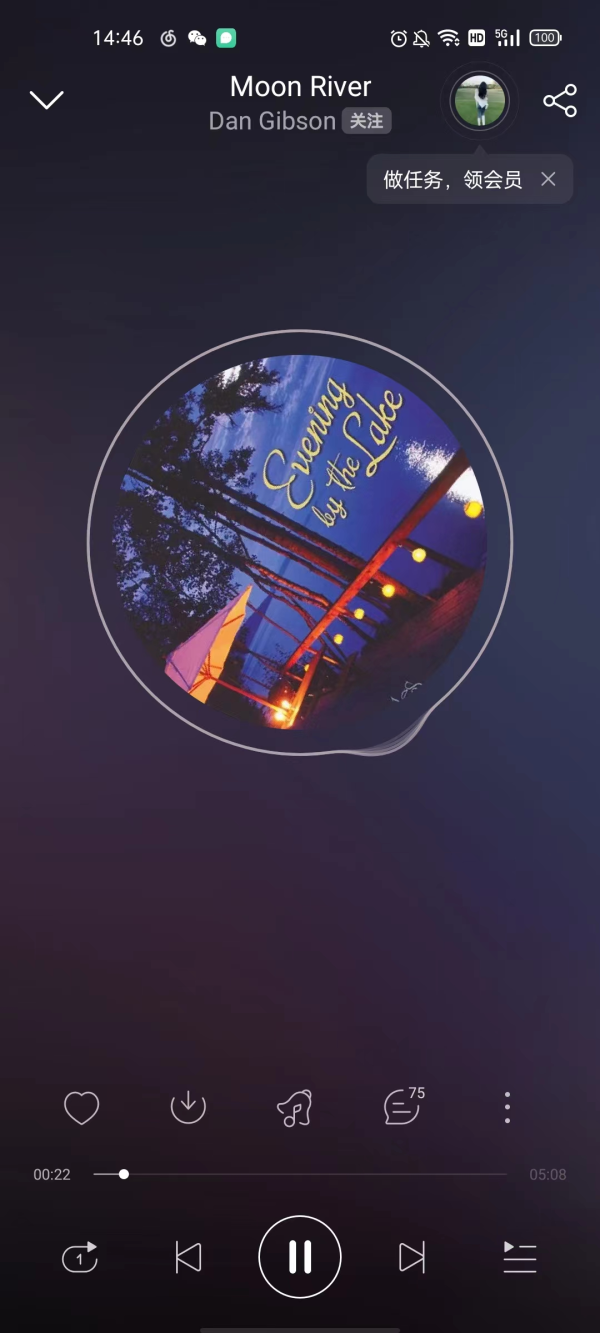Share the song Moon River
This screenshot has height=1333, width=600.
click(560, 101)
